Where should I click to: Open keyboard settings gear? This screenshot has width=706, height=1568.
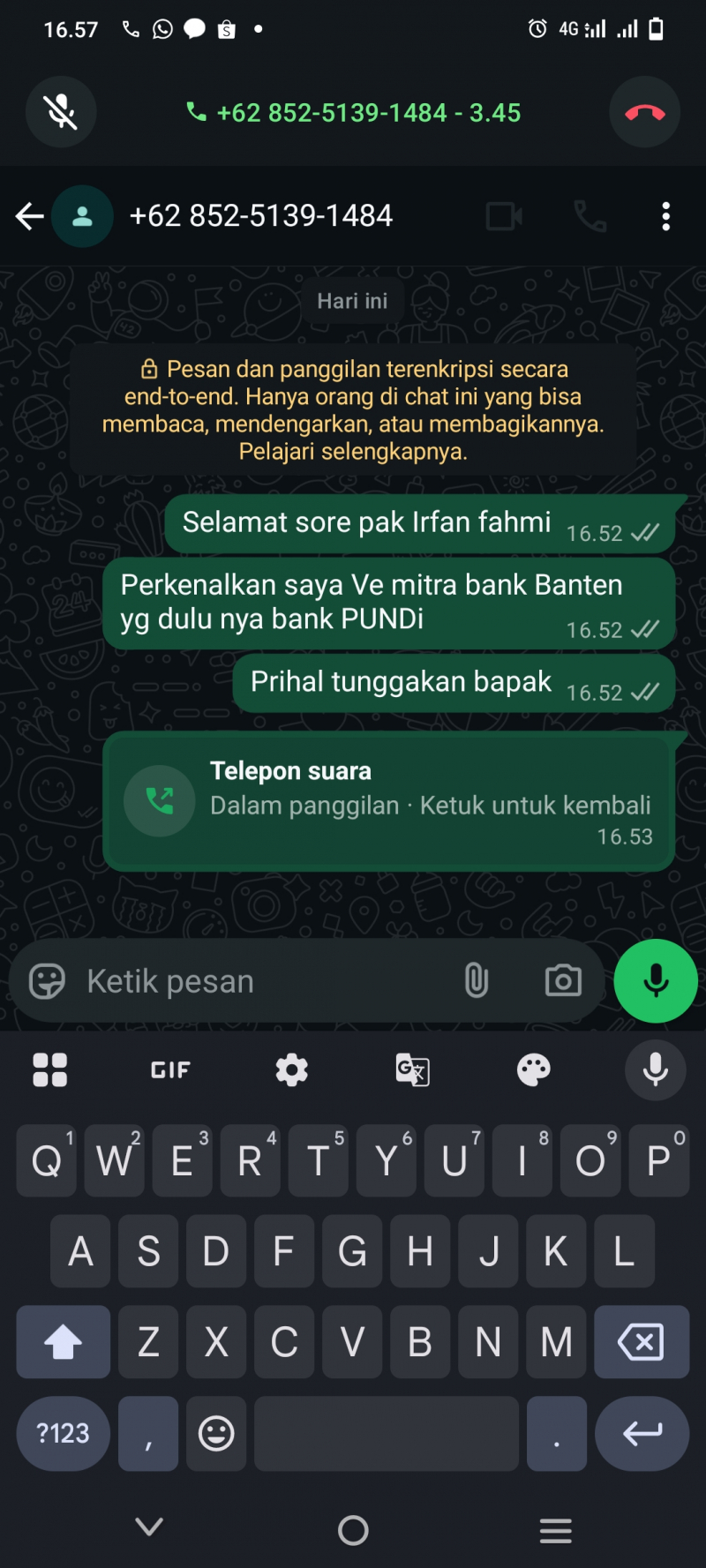291,1070
